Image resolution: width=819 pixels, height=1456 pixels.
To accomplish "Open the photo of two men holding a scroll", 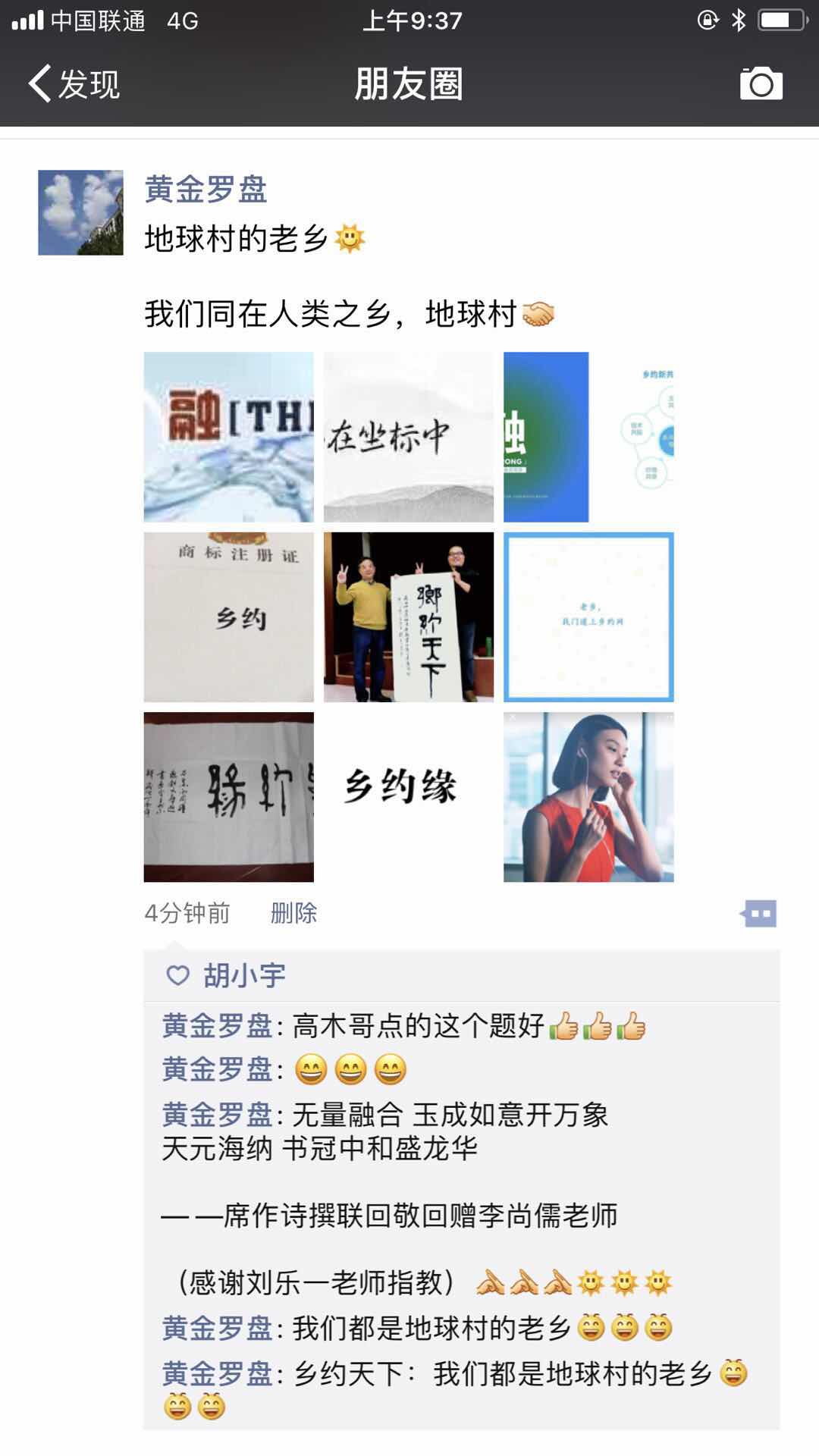I will (x=408, y=617).
